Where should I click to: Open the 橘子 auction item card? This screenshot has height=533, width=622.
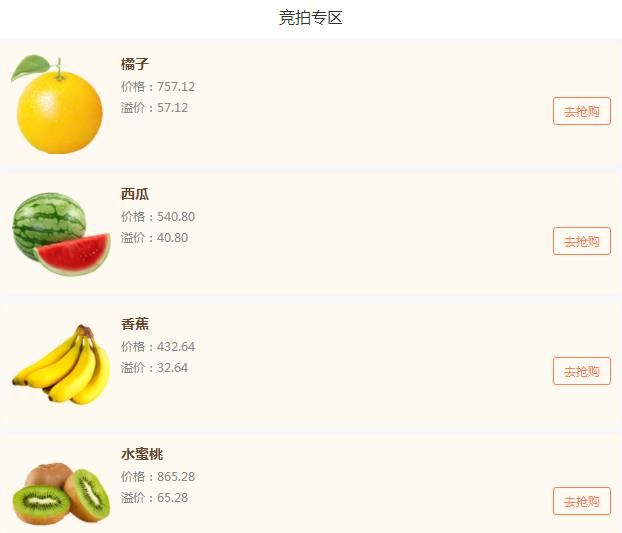[x=300, y=102]
